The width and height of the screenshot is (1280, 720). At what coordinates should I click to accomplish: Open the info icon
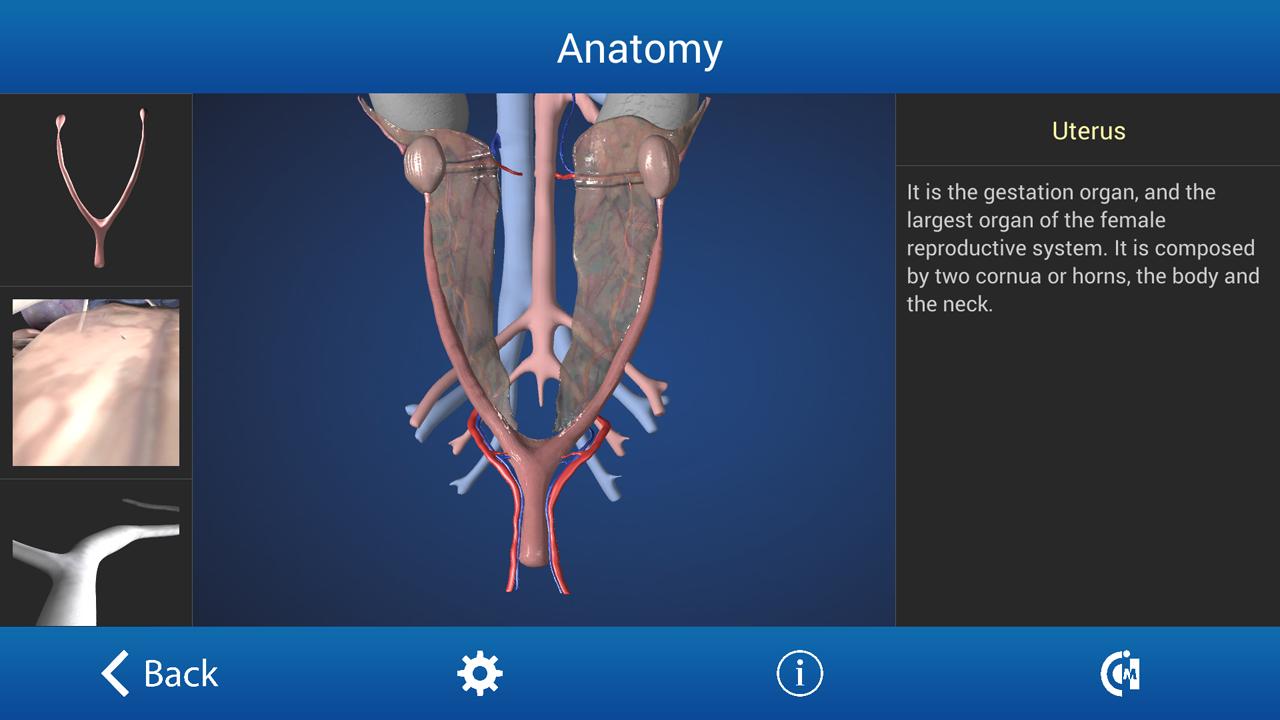[x=799, y=673]
